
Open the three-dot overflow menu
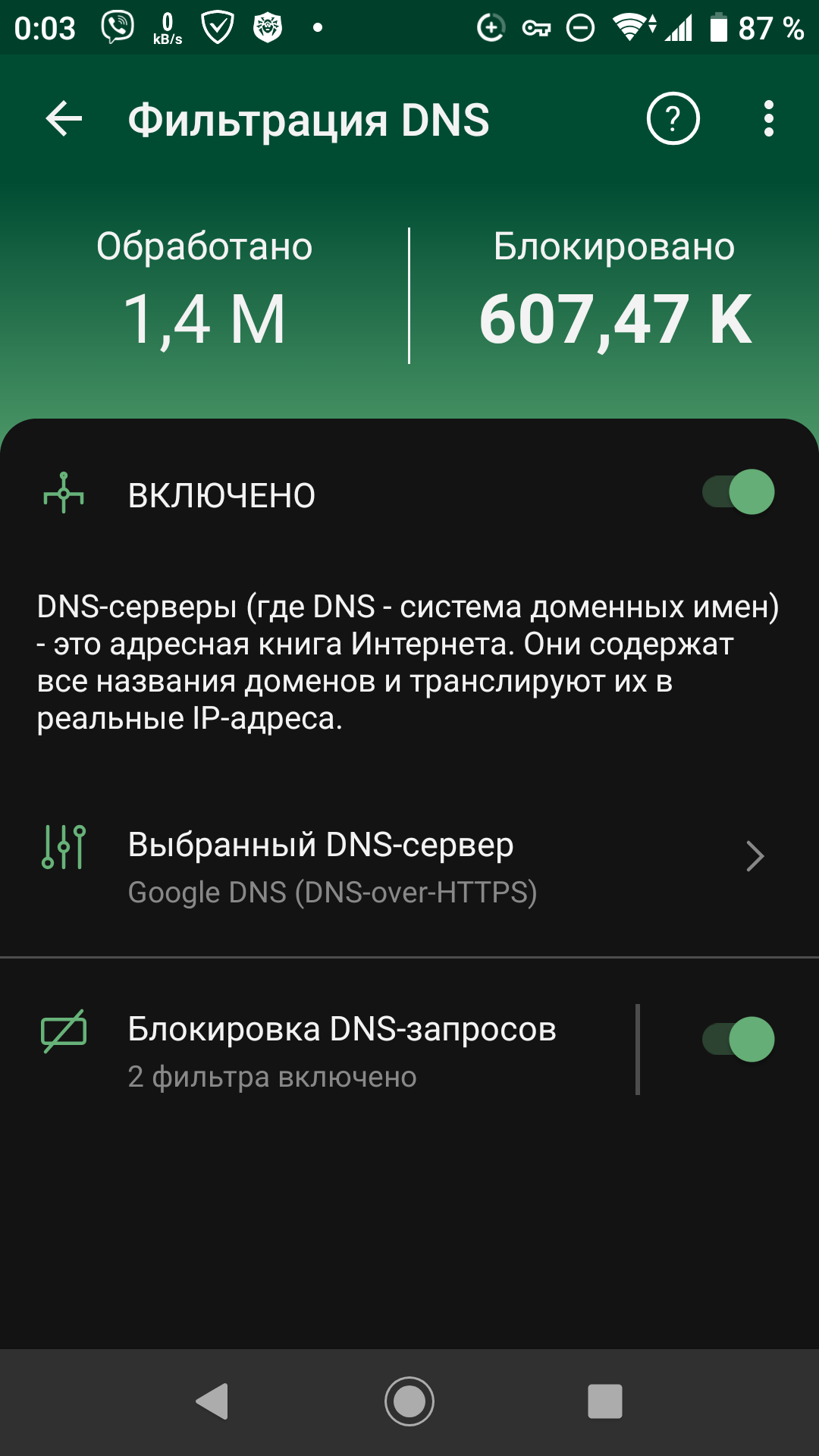(767, 118)
